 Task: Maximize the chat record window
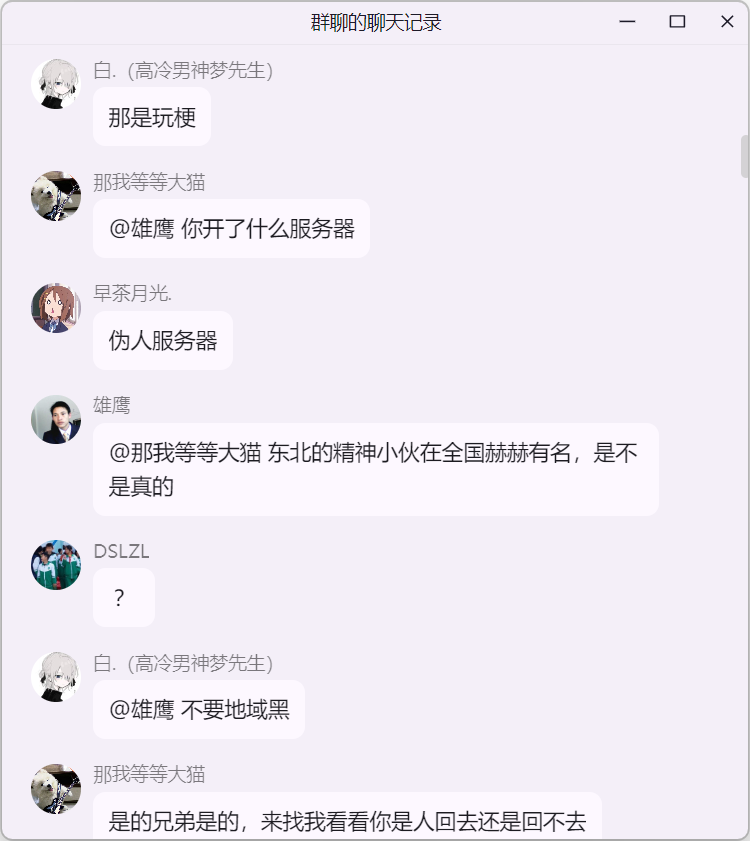(x=677, y=22)
